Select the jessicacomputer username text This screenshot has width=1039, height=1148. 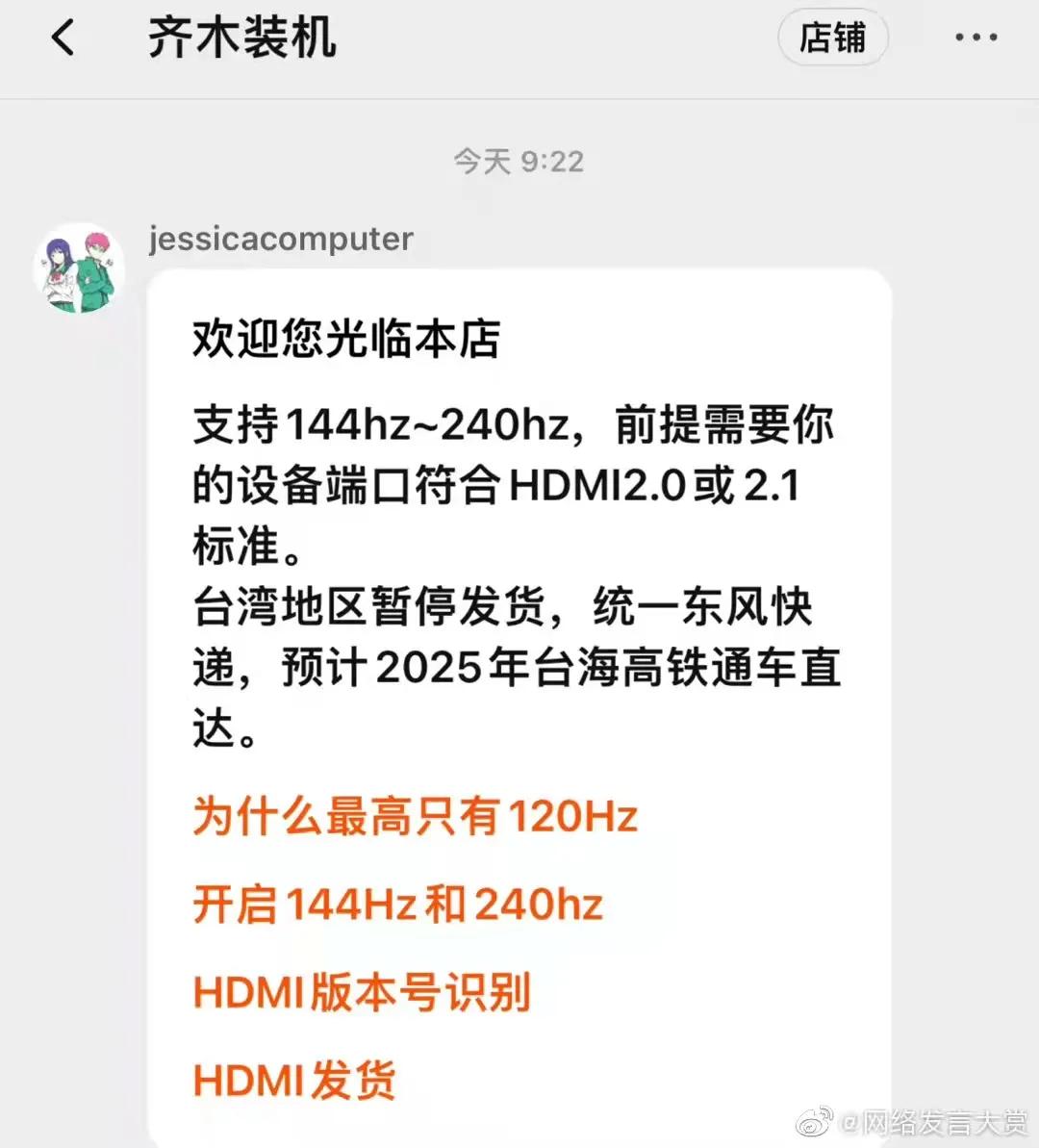pos(280,239)
